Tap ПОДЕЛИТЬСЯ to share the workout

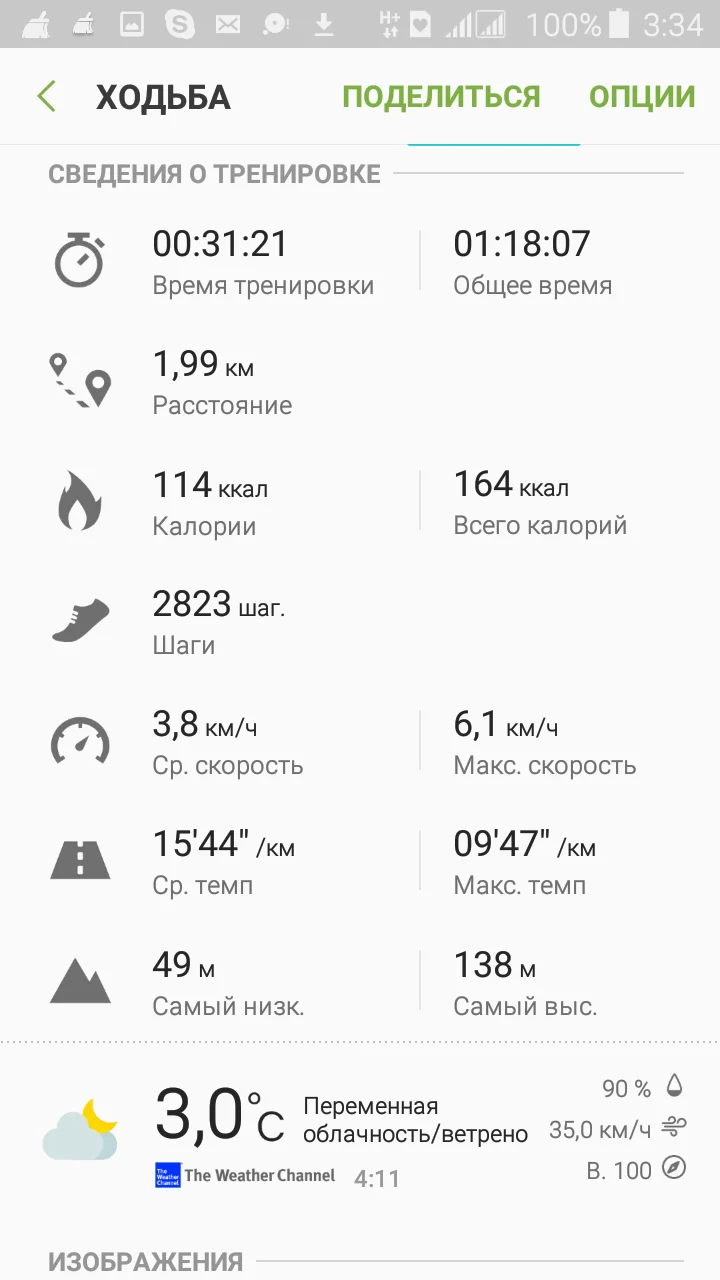441,97
